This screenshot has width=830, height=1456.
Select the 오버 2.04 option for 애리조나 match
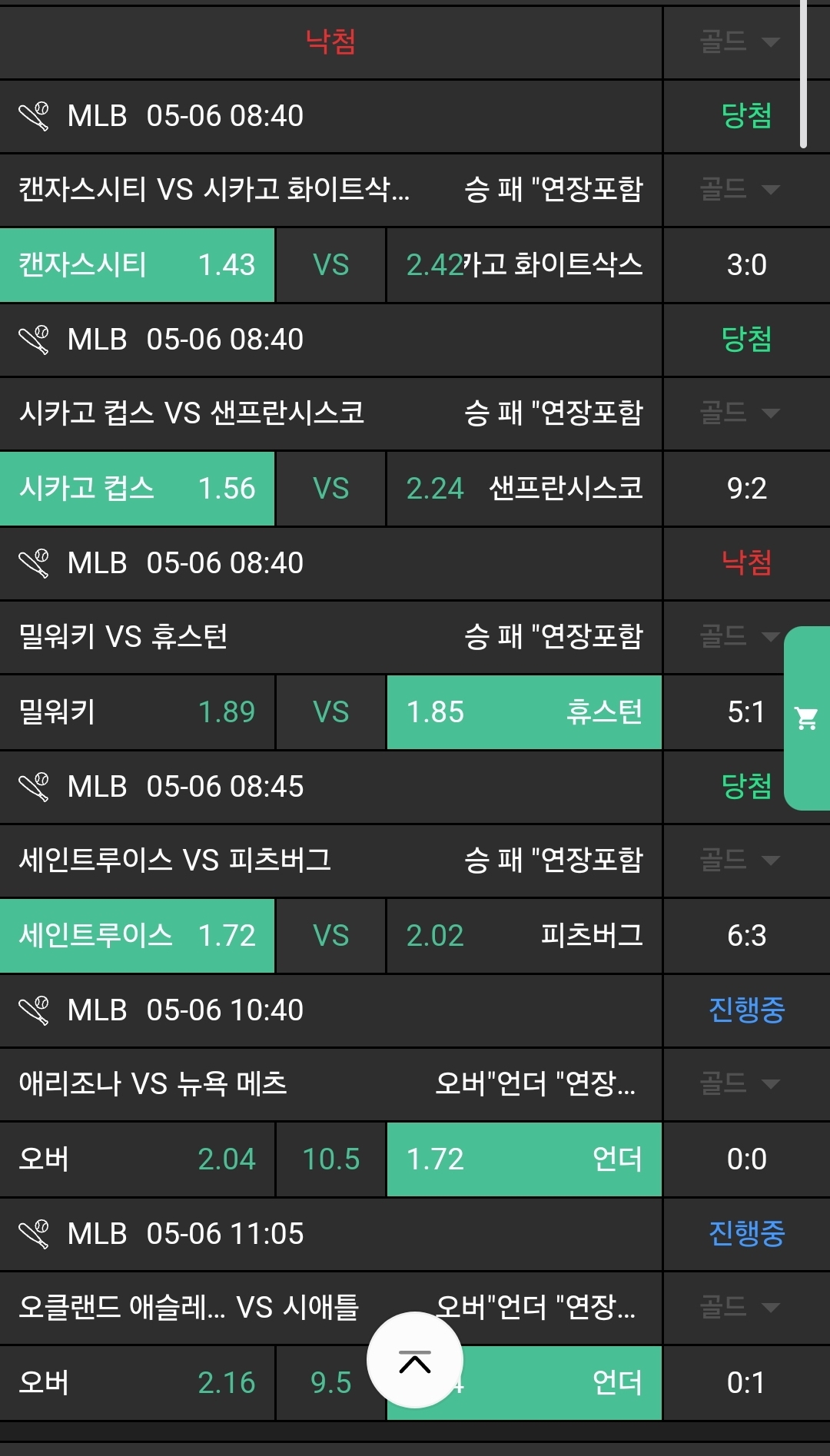(137, 1159)
